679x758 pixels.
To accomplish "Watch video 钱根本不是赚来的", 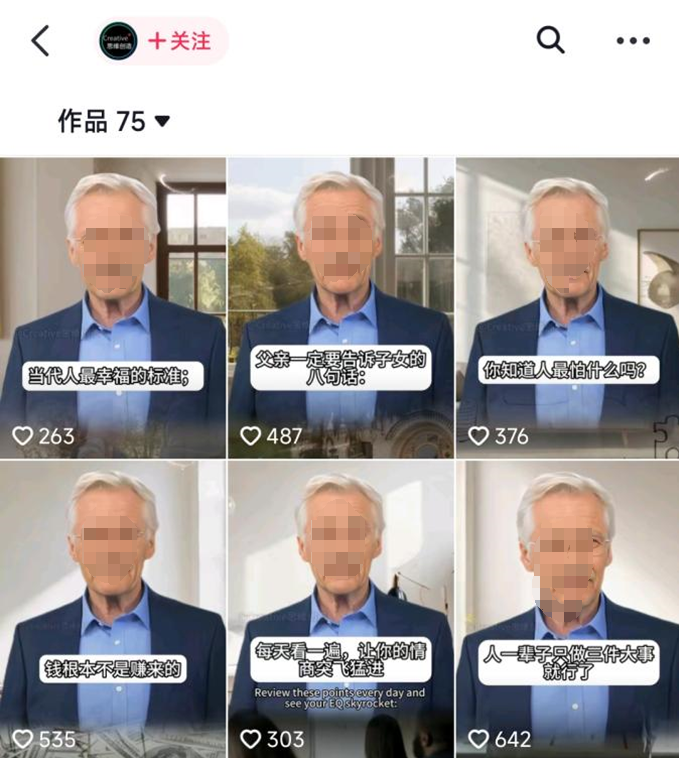I will click(113, 608).
